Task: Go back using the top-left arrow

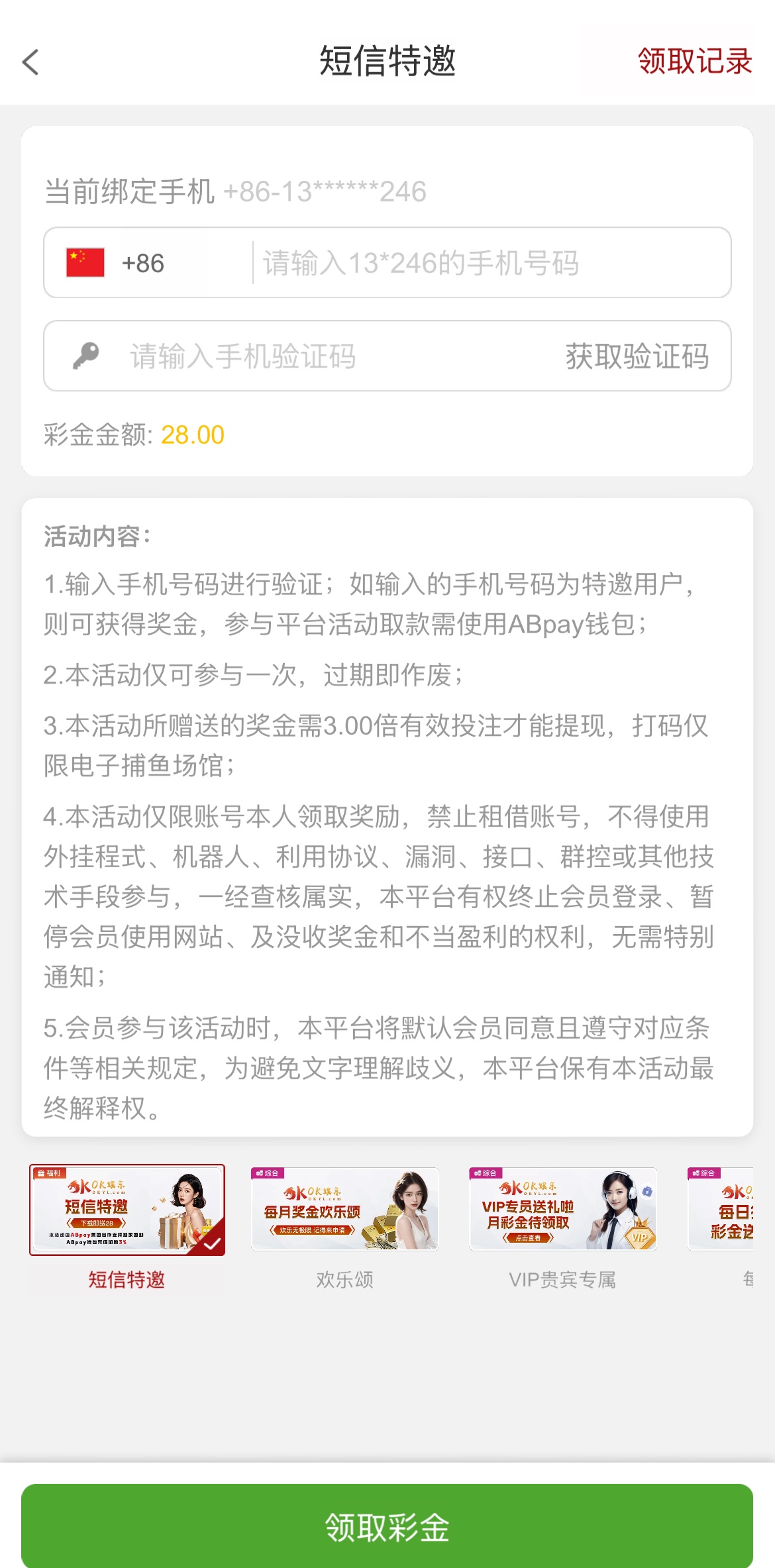Action: [30, 62]
